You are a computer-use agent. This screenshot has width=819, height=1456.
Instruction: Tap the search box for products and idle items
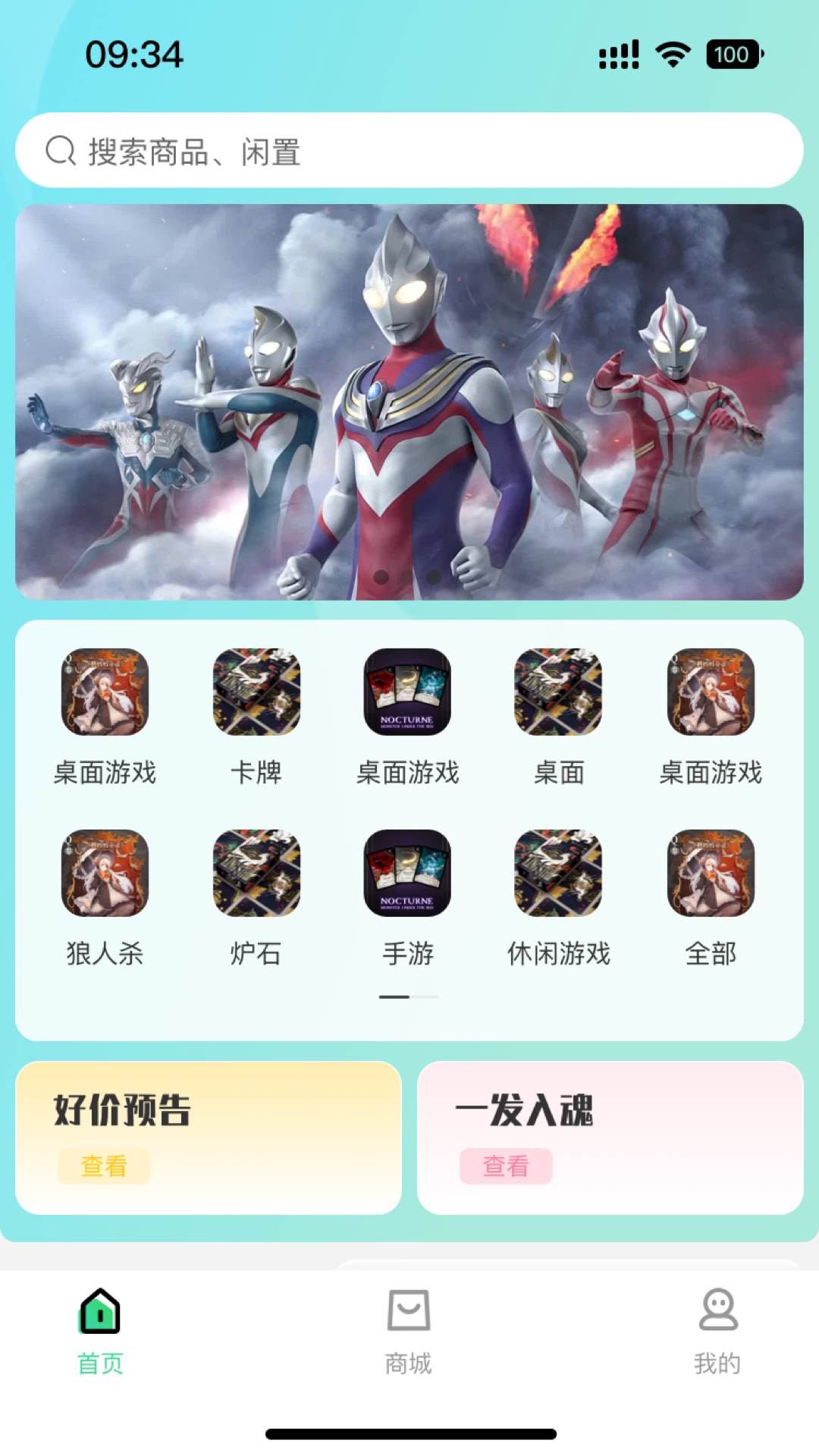click(x=409, y=151)
